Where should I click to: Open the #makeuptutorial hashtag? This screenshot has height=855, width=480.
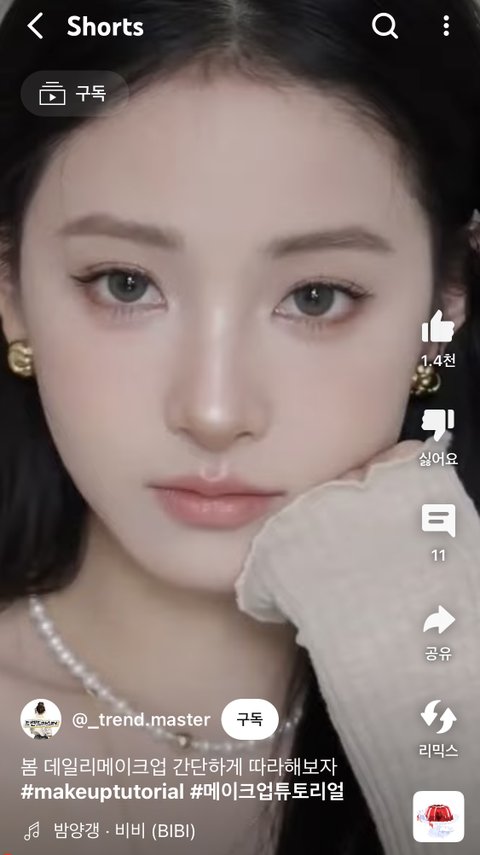tap(102, 791)
